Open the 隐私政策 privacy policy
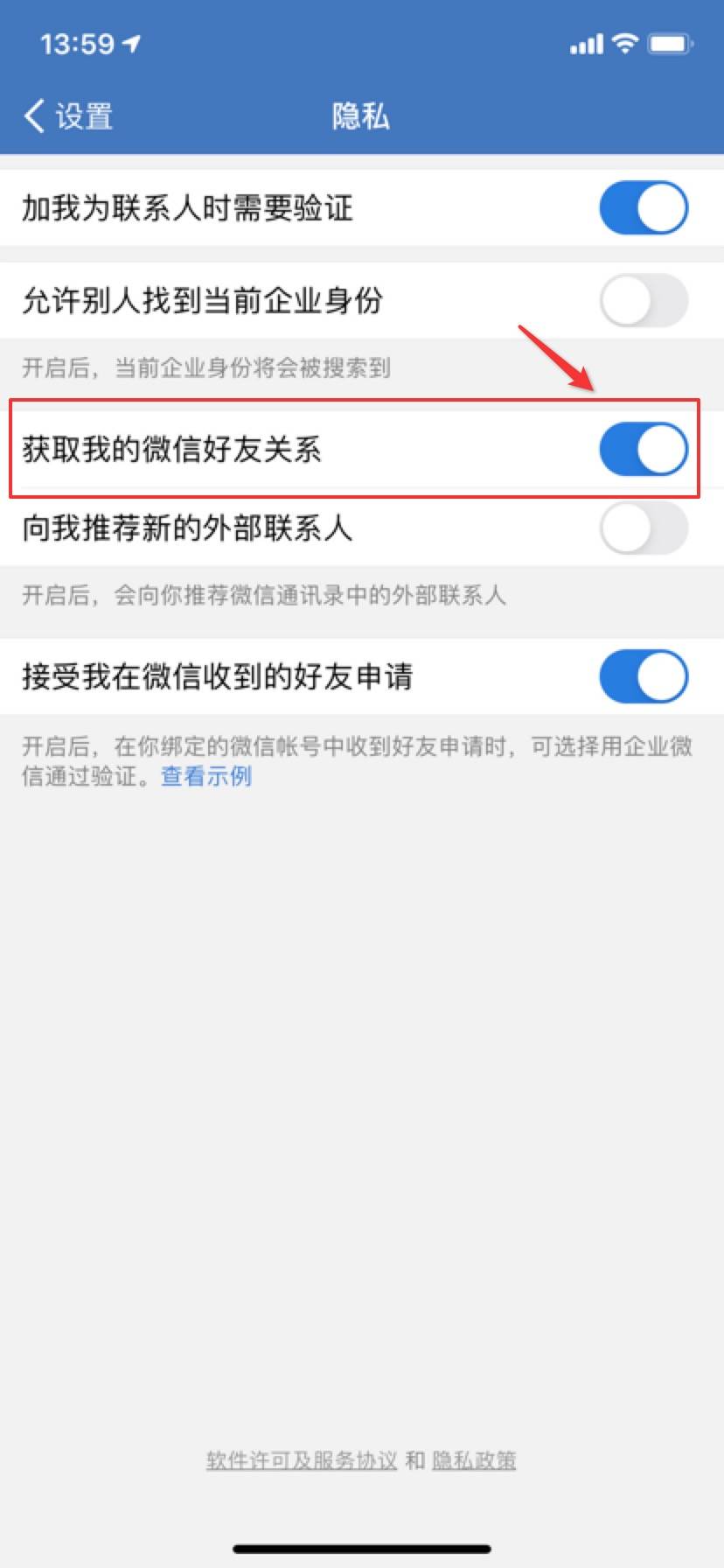724x1568 pixels. coord(472,1459)
